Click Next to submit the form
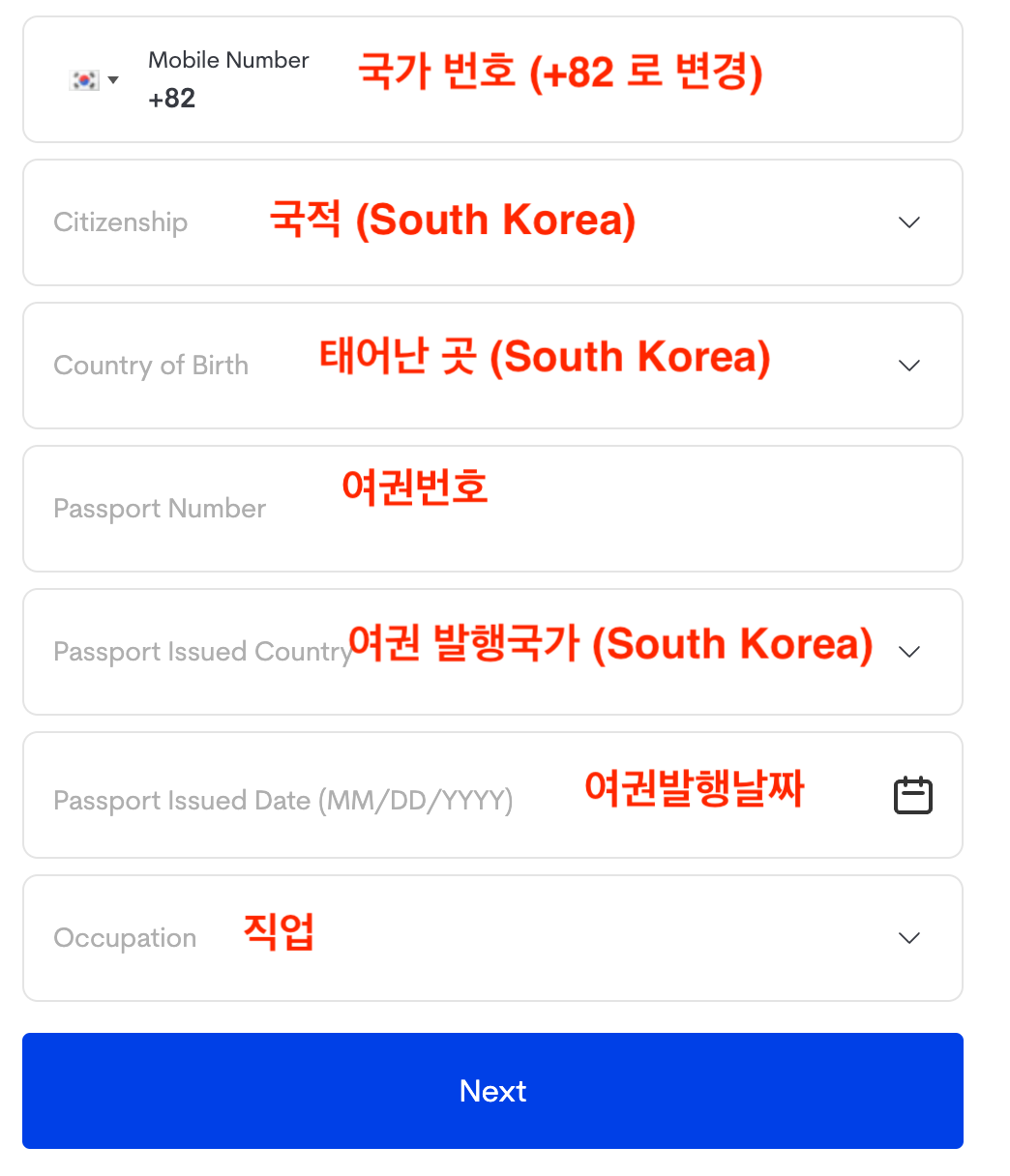The image size is (1010, 1176). point(492,1091)
